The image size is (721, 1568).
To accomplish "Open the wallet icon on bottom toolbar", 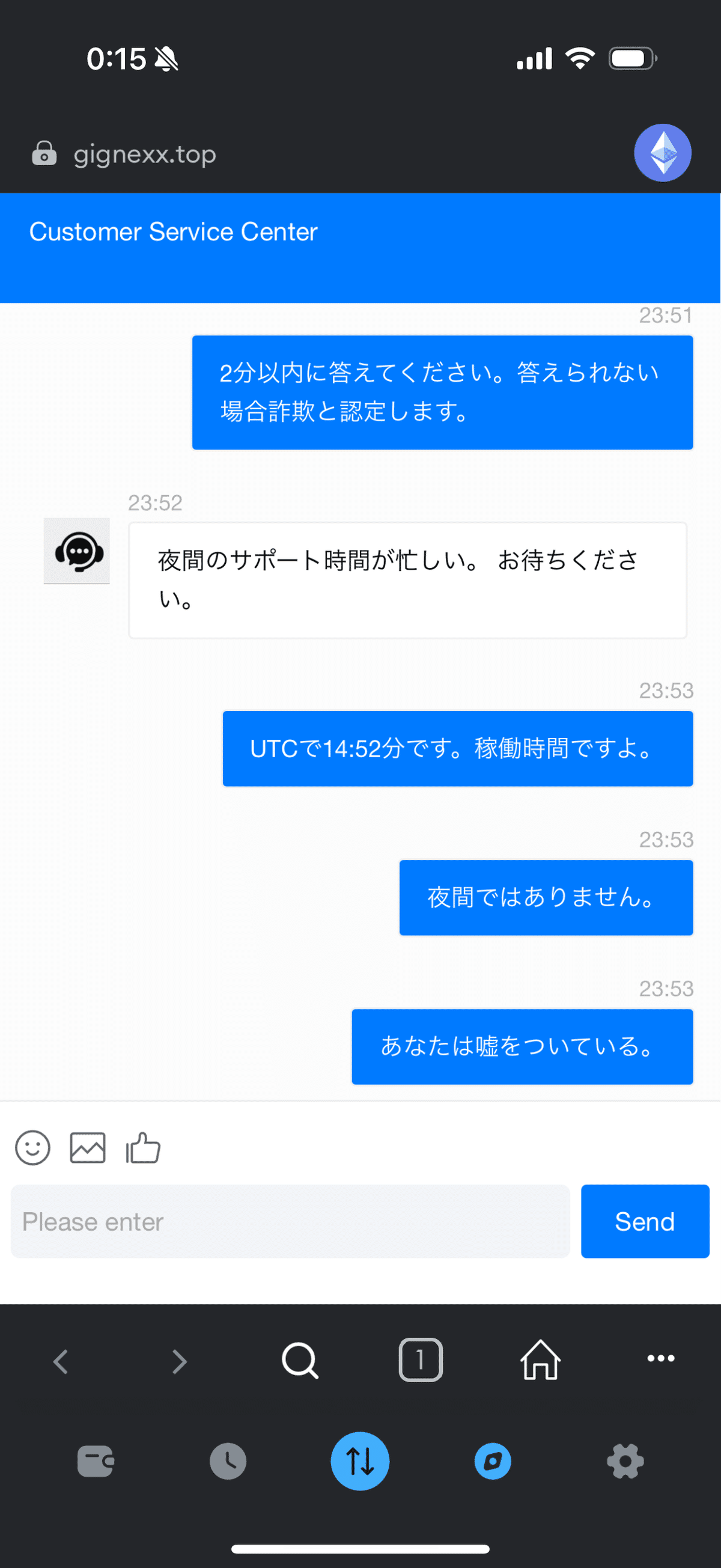I will tap(96, 1462).
